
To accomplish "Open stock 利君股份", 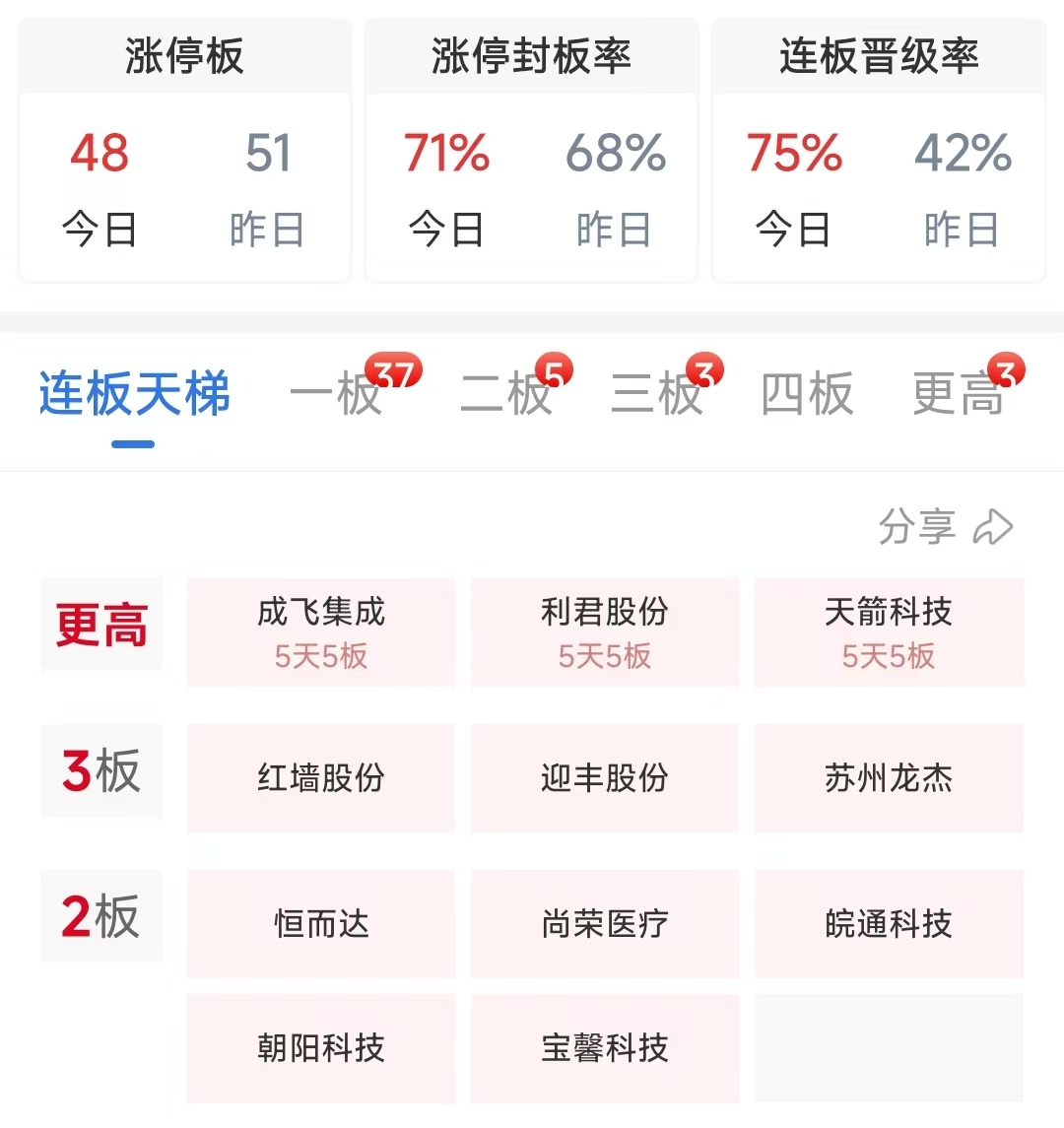I will click(605, 631).
